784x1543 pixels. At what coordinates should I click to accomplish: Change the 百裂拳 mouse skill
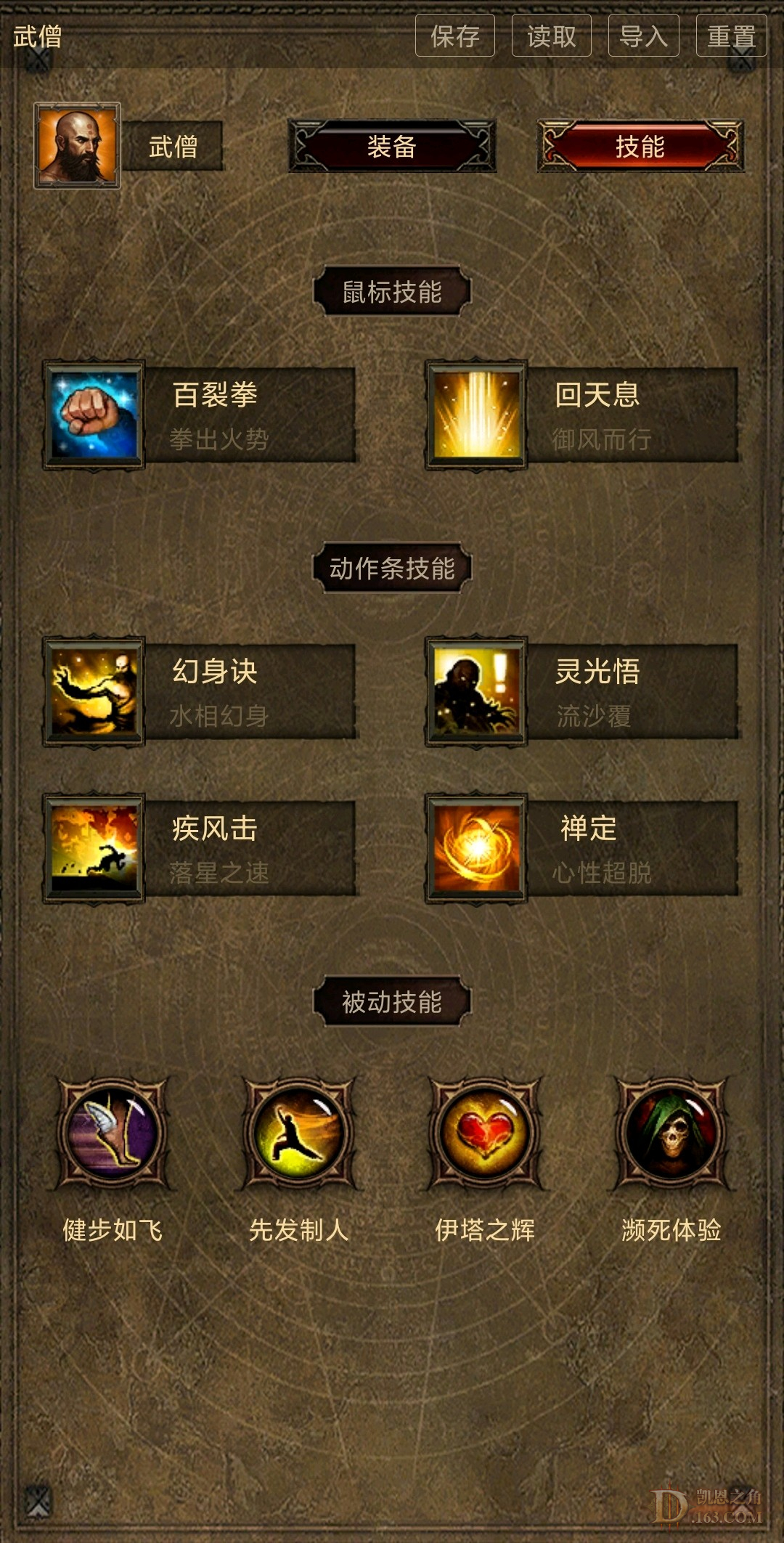[x=200, y=415]
